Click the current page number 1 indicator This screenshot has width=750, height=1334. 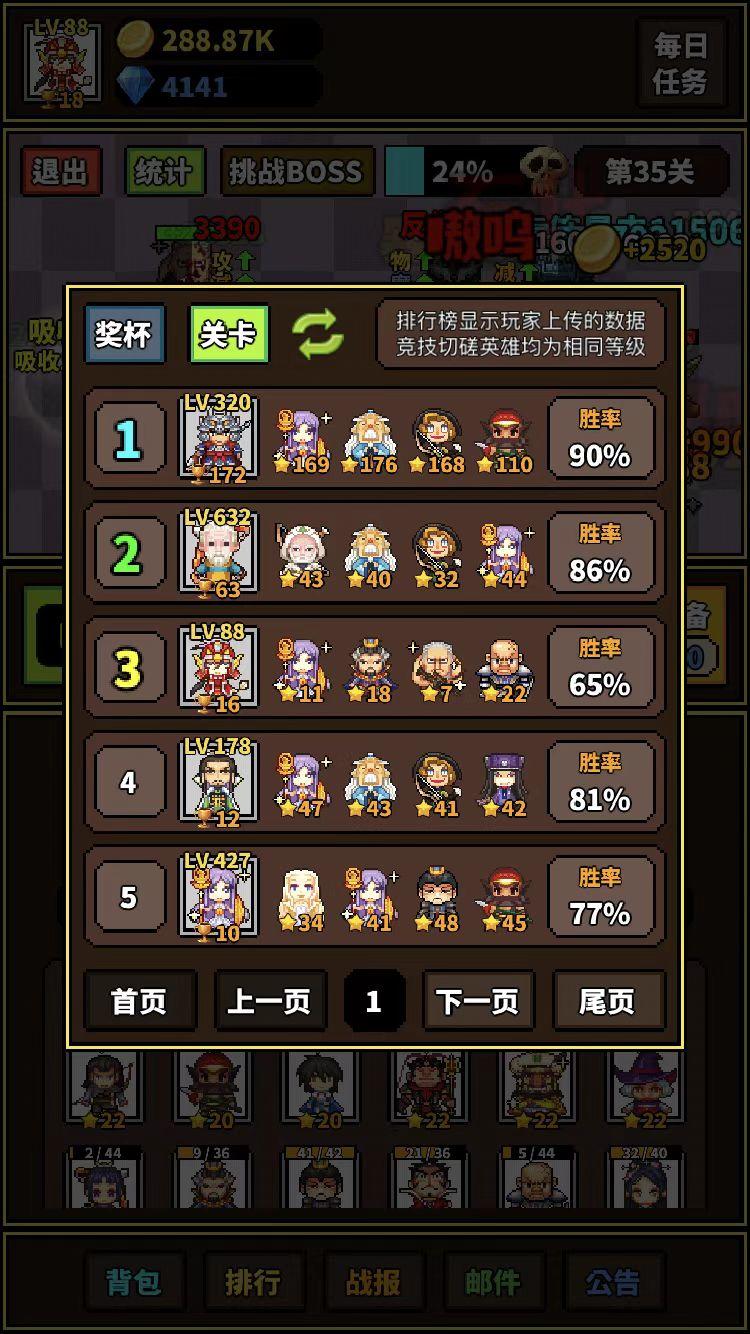[x=375, y=1001]
